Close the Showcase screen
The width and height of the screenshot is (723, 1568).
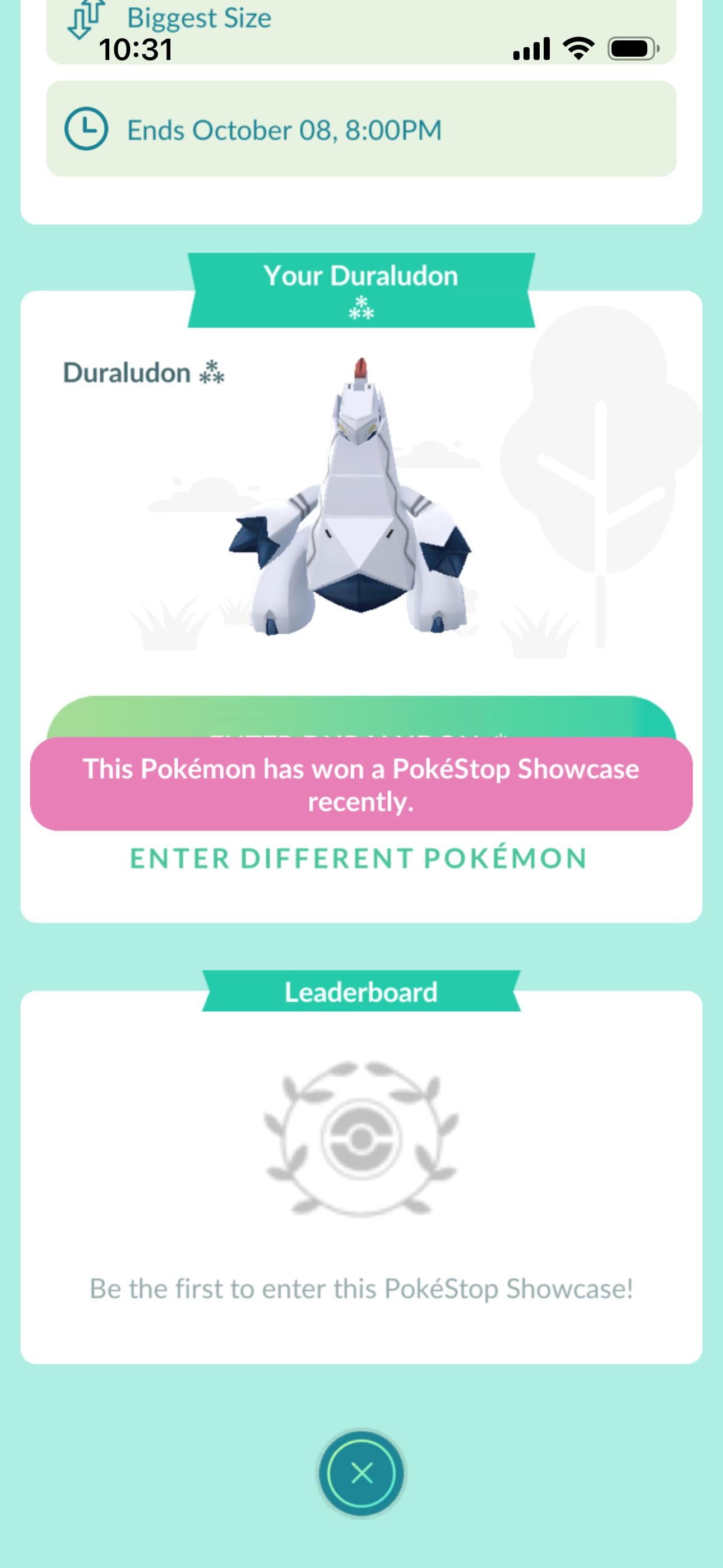[361, 1474]
